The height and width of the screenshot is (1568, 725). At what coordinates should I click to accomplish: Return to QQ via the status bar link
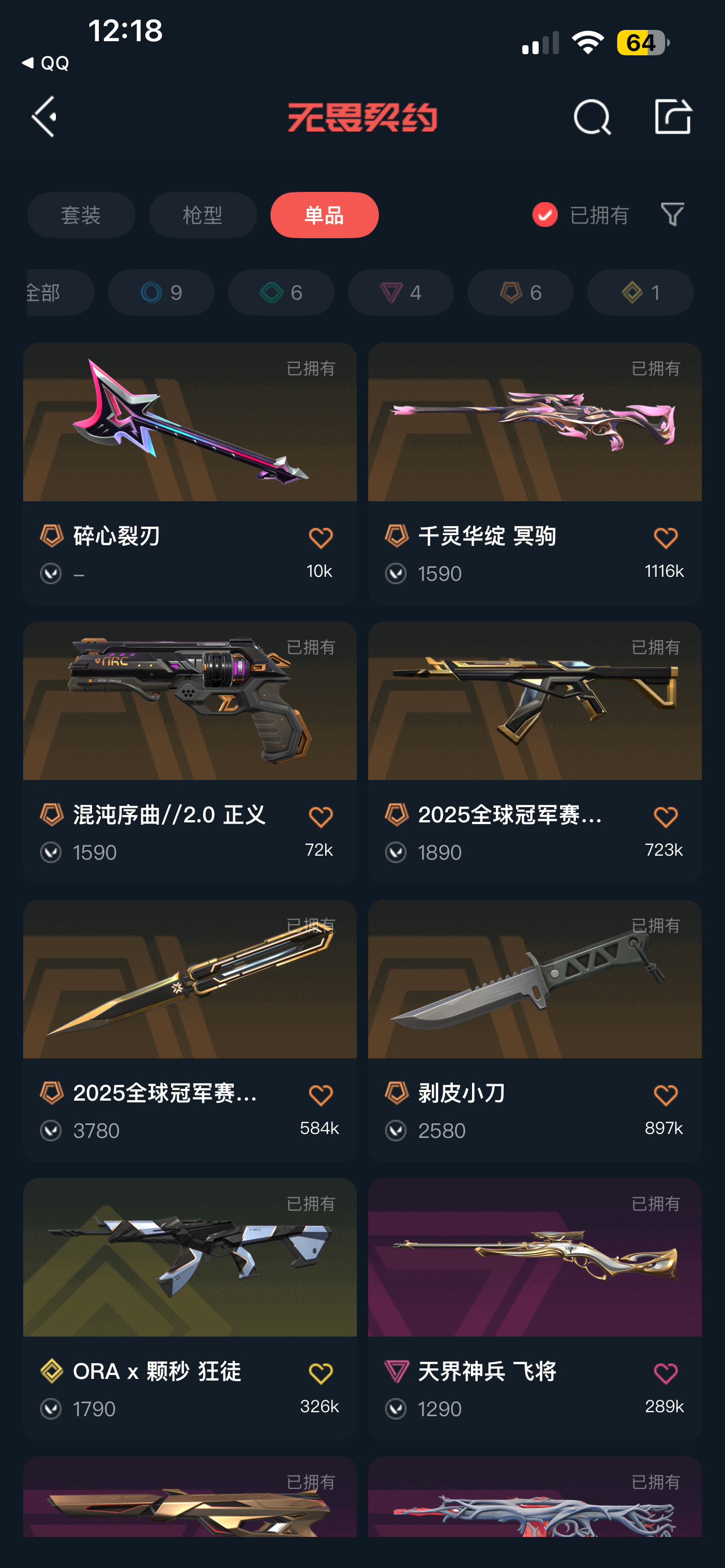coord(46,63)
